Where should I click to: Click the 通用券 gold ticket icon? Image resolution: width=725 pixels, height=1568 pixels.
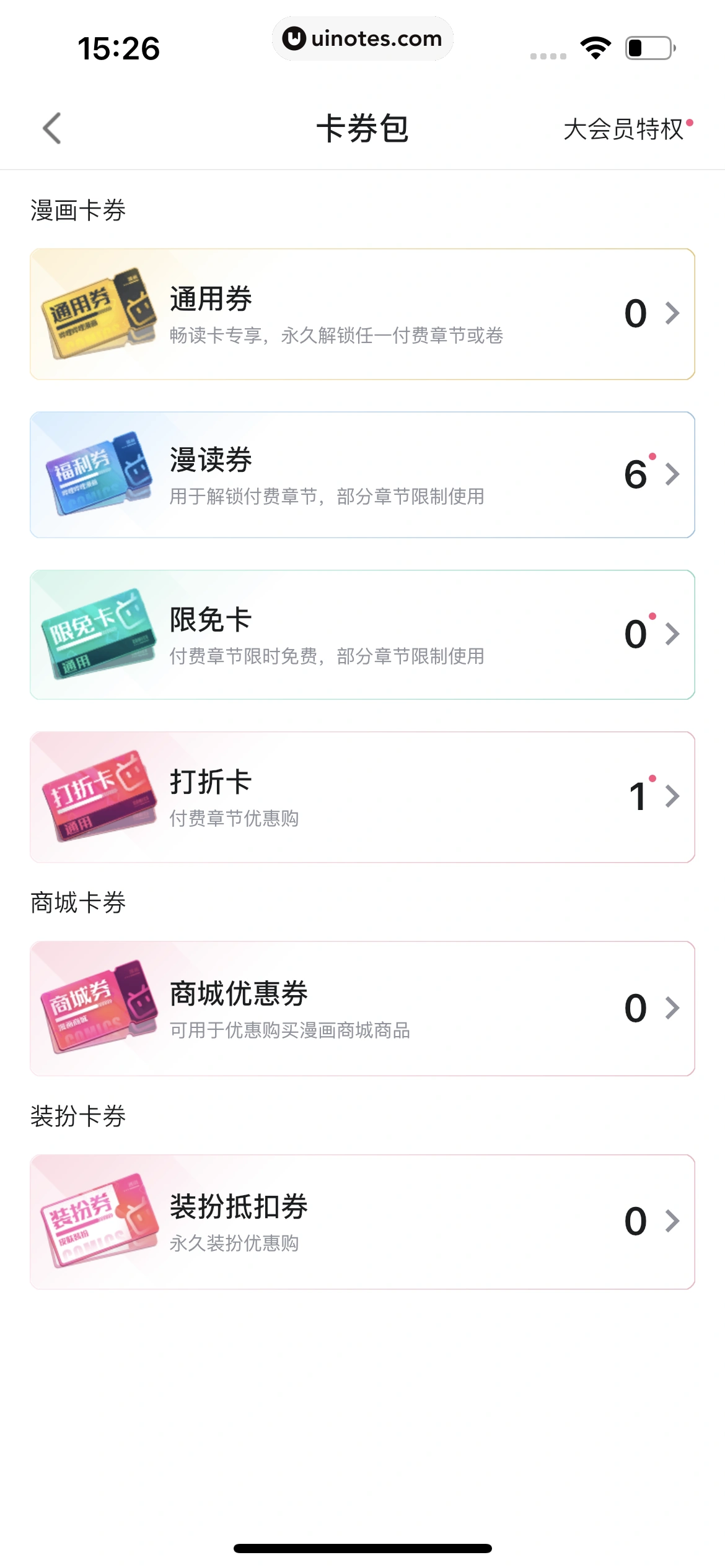click(x=96, y=313)
